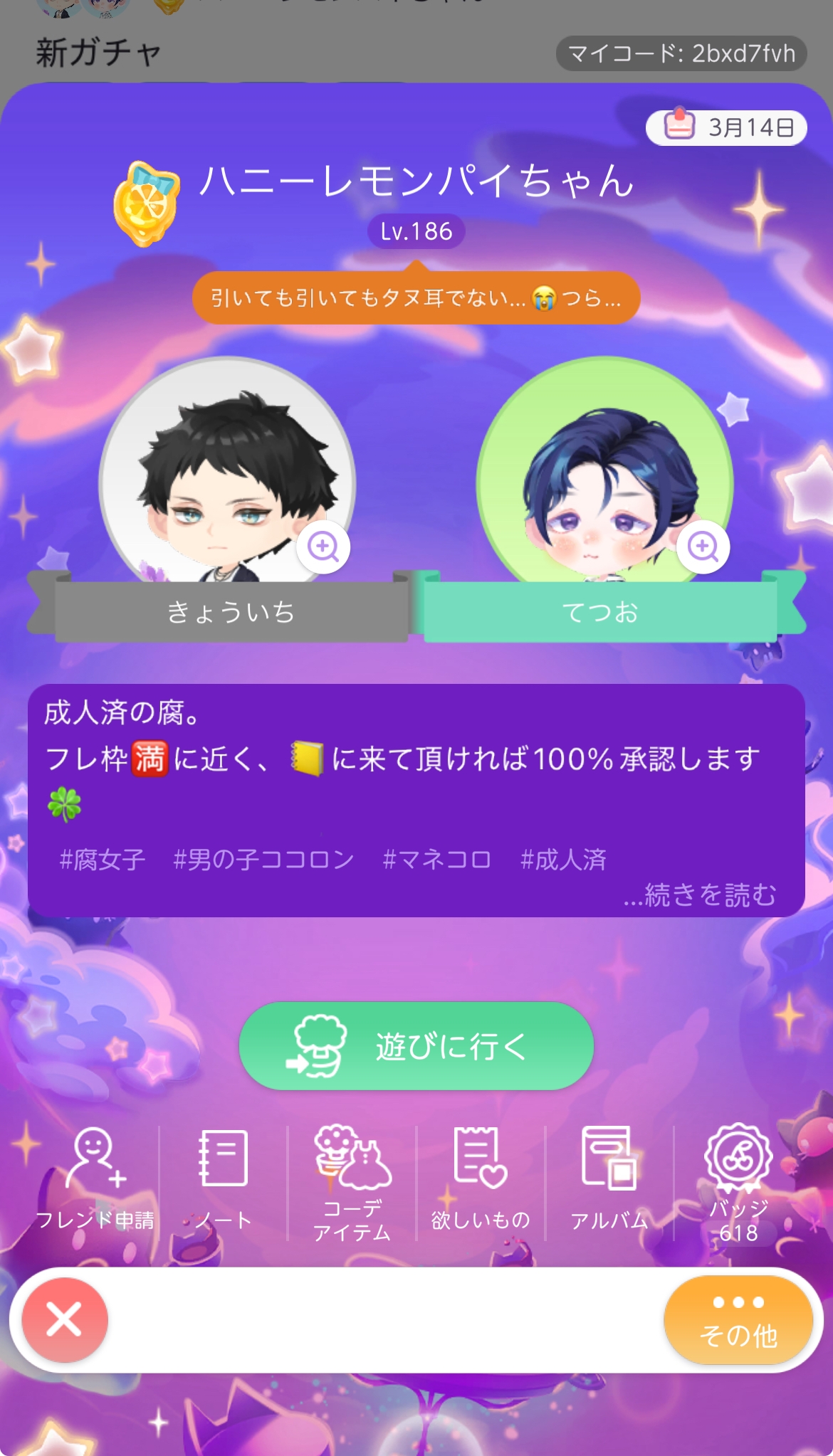Tap the 遊びに行く button

tap(416, 1046)
